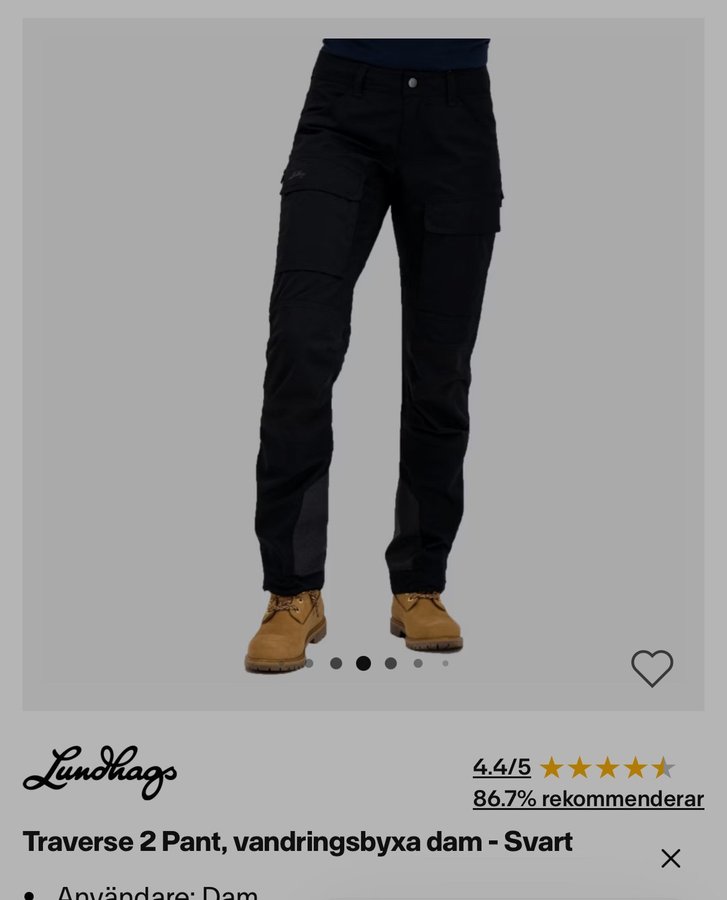Viewport: 727px width, 900px height.
Task: Open the 4.4/5 rating reviews link
Action: point(502,767)
